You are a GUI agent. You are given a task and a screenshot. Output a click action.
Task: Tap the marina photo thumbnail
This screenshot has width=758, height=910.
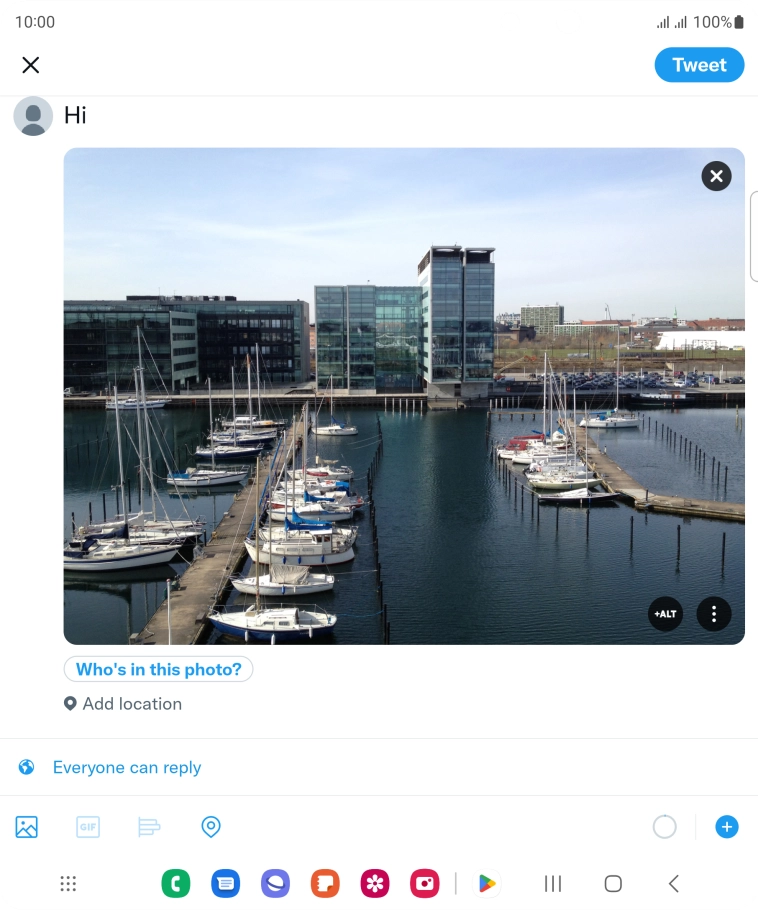click(x=404, y=396)
